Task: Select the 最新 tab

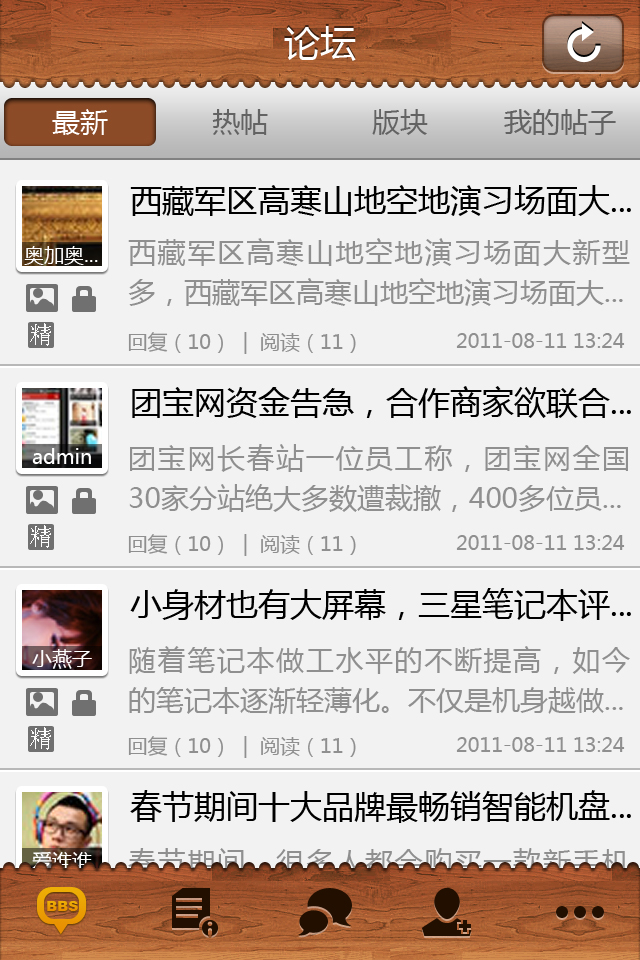Action: click(80, 122)
